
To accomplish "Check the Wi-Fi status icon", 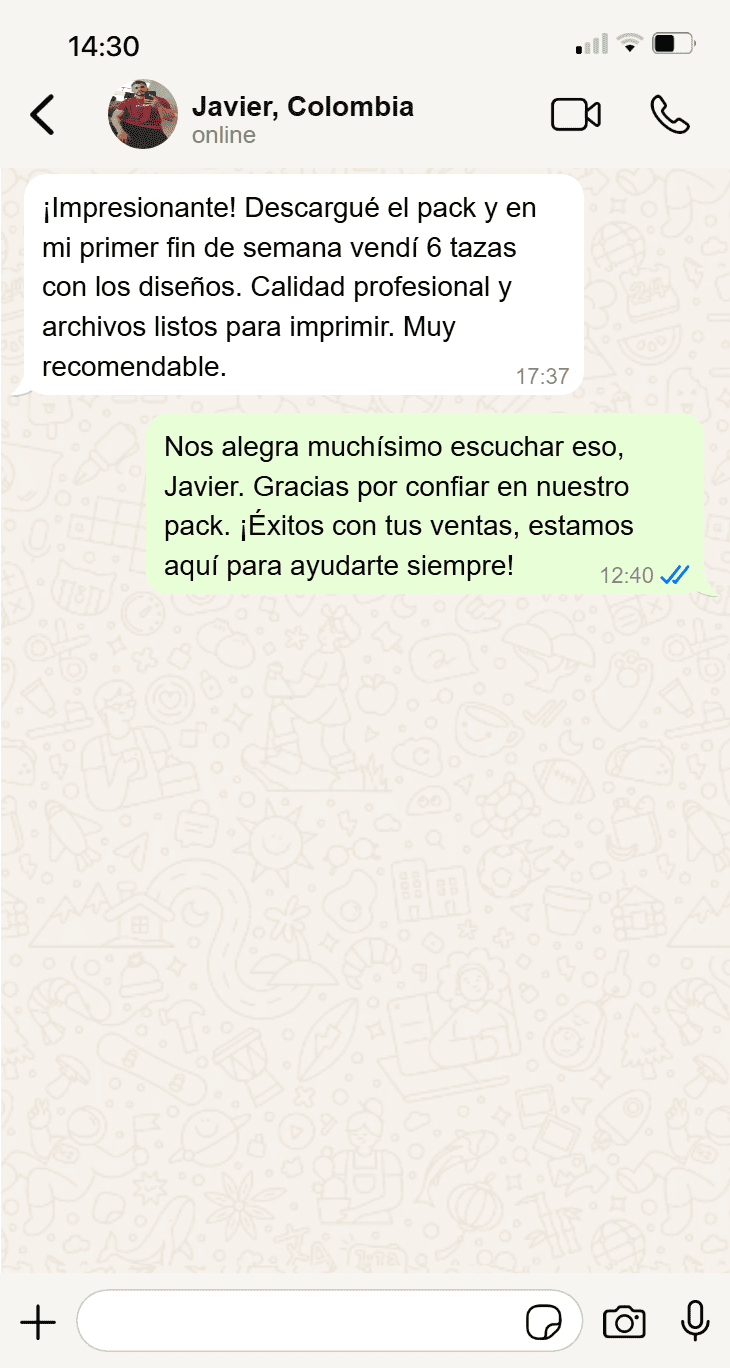I will click(x=631, y=42).
